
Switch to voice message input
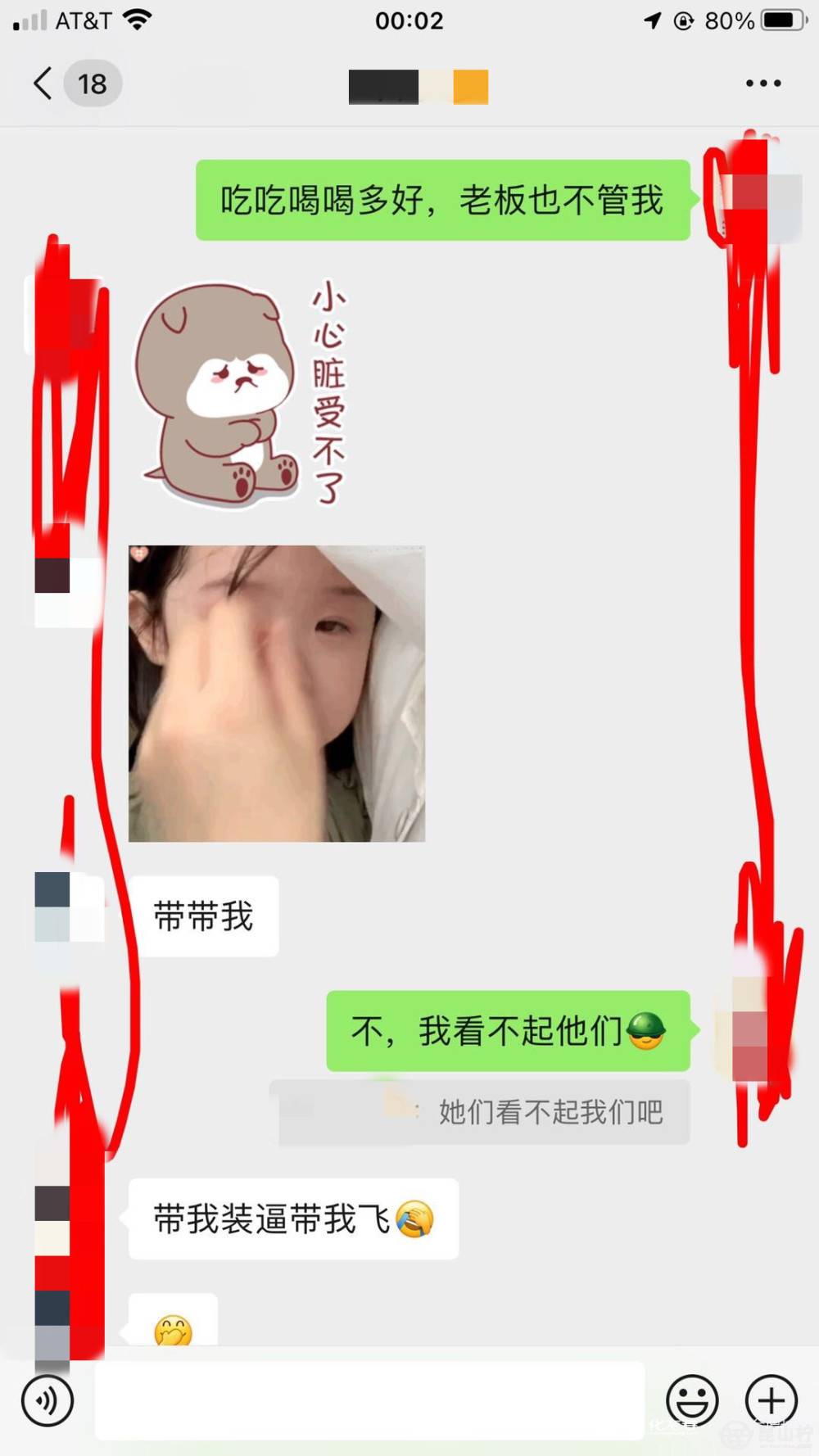(x=48, y=1400)
